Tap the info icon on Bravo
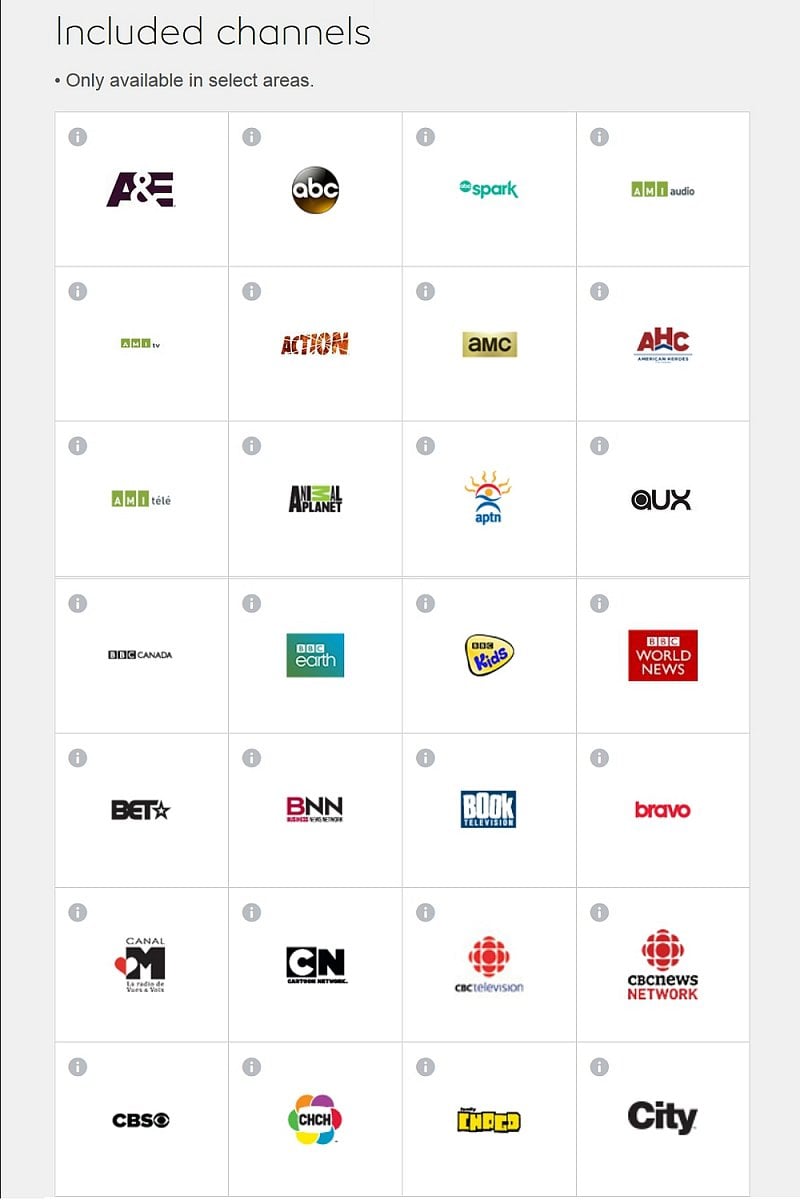 pos(600,758)
